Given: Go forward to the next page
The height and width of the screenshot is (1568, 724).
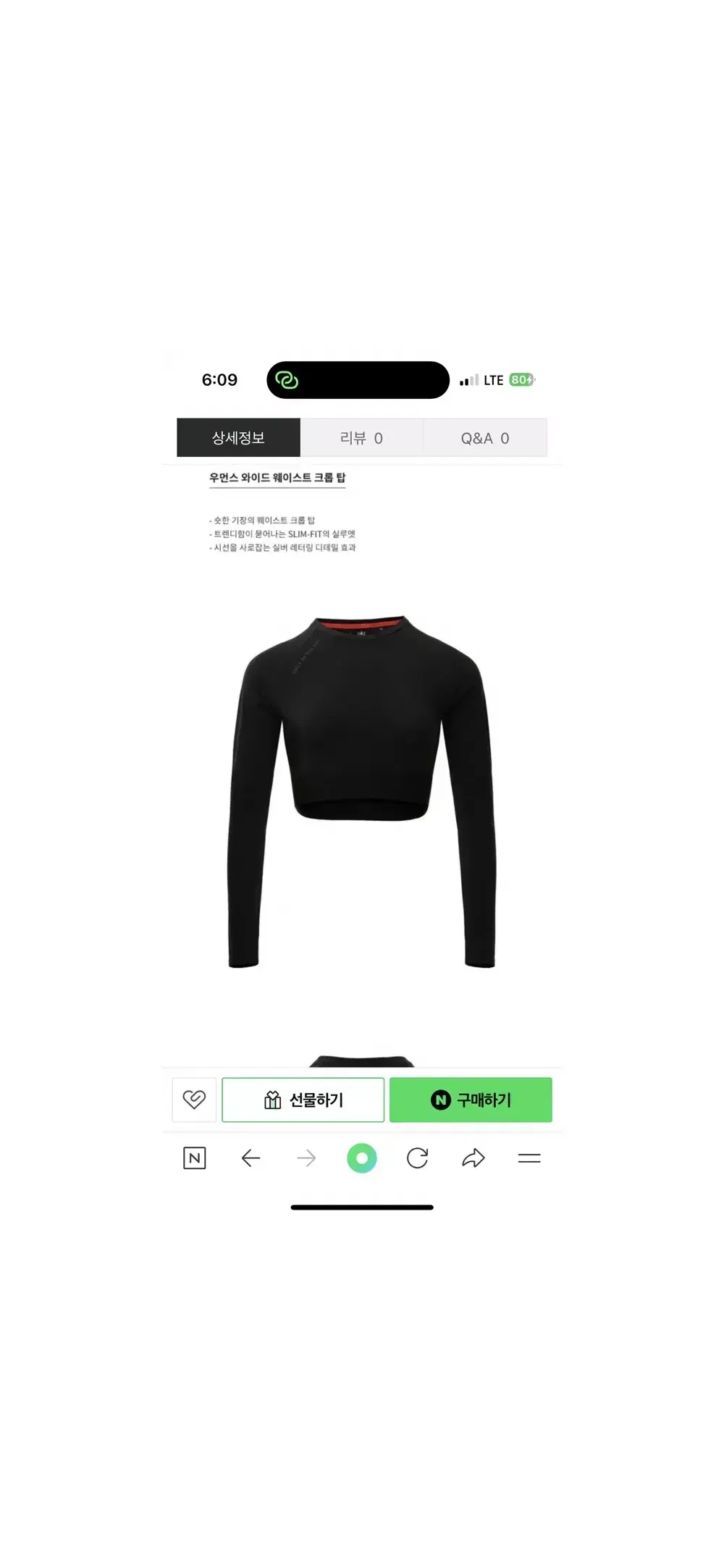Looking at the screenshot, I should 306,1158.
